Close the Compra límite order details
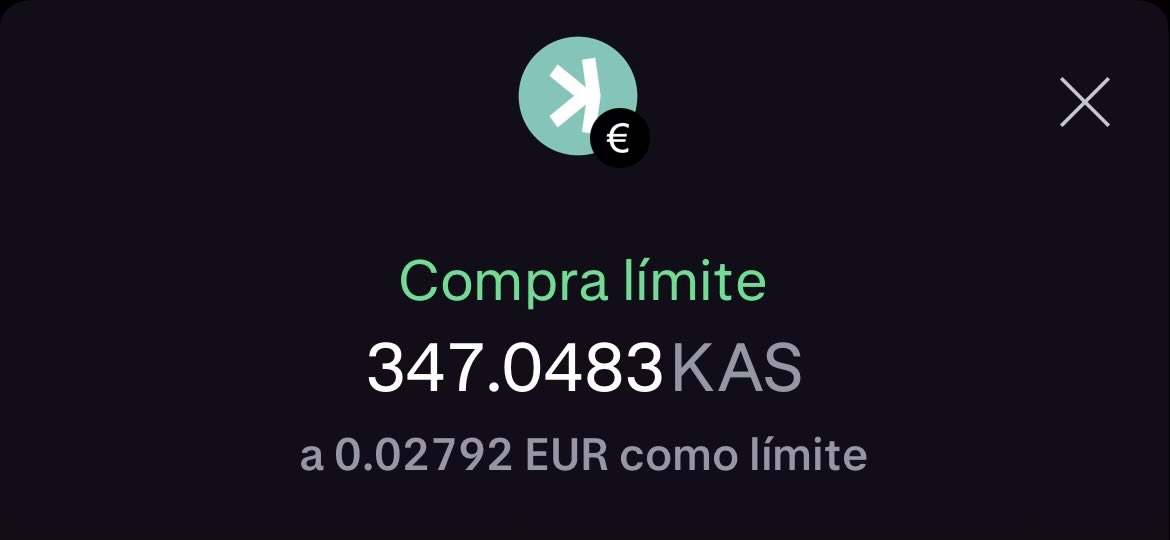Image resolution: width=1170 pixels, height=540 pixels. pos(1085,102)
